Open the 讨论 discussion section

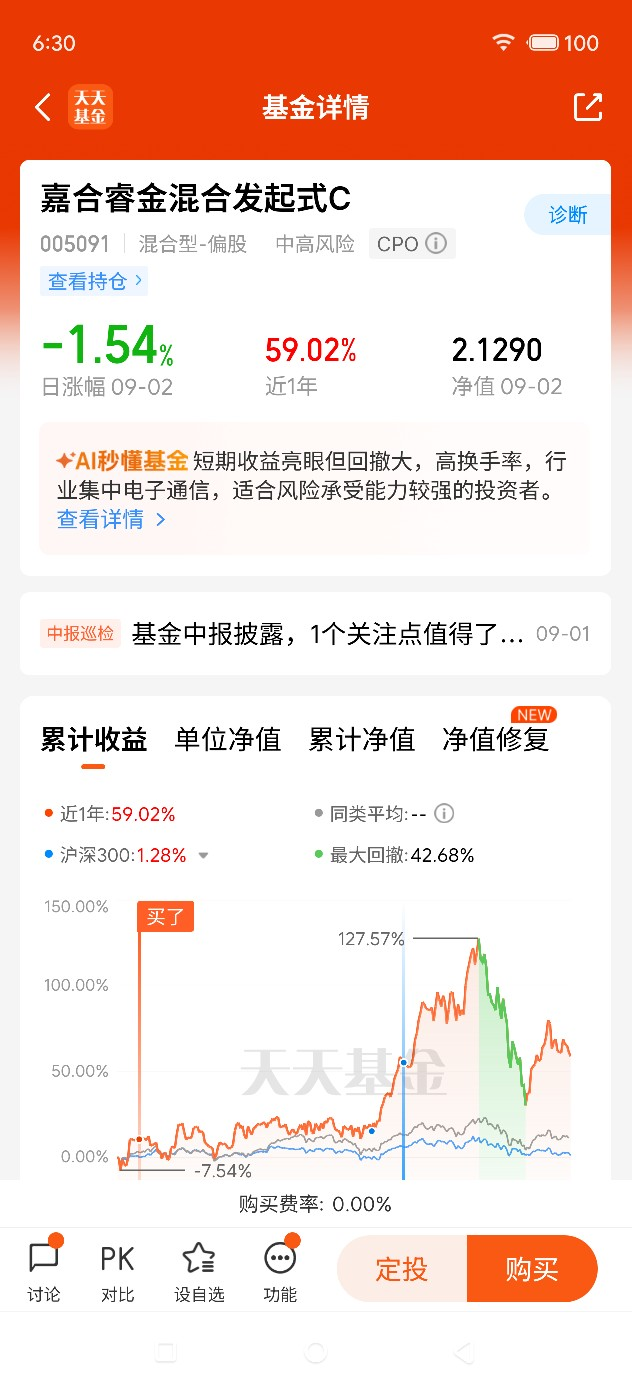44,1270
